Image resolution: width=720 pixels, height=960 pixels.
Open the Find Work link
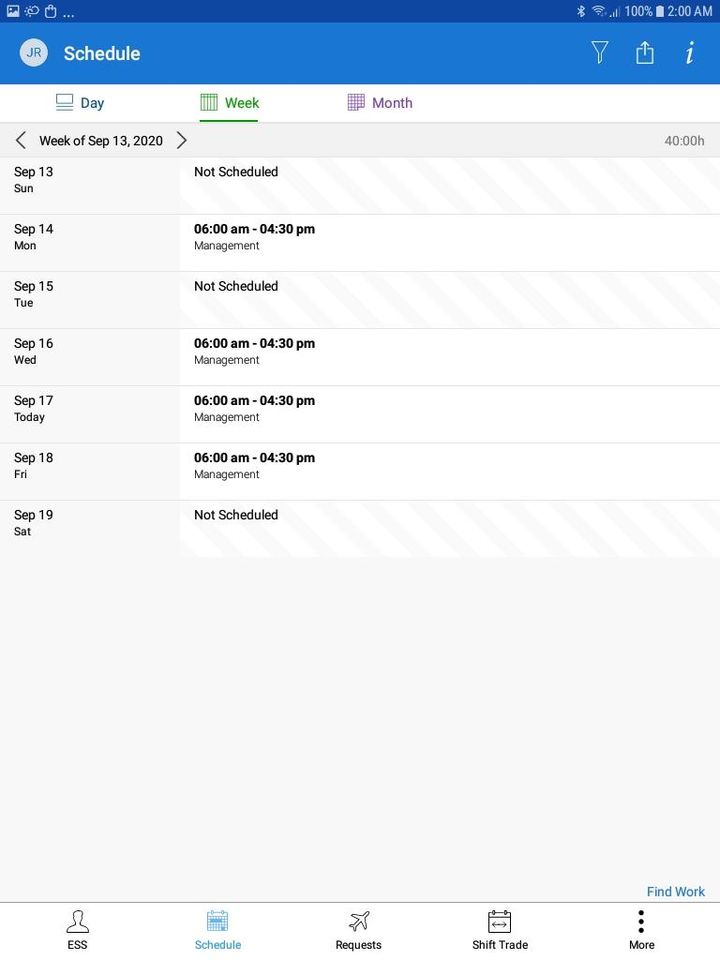676,891
